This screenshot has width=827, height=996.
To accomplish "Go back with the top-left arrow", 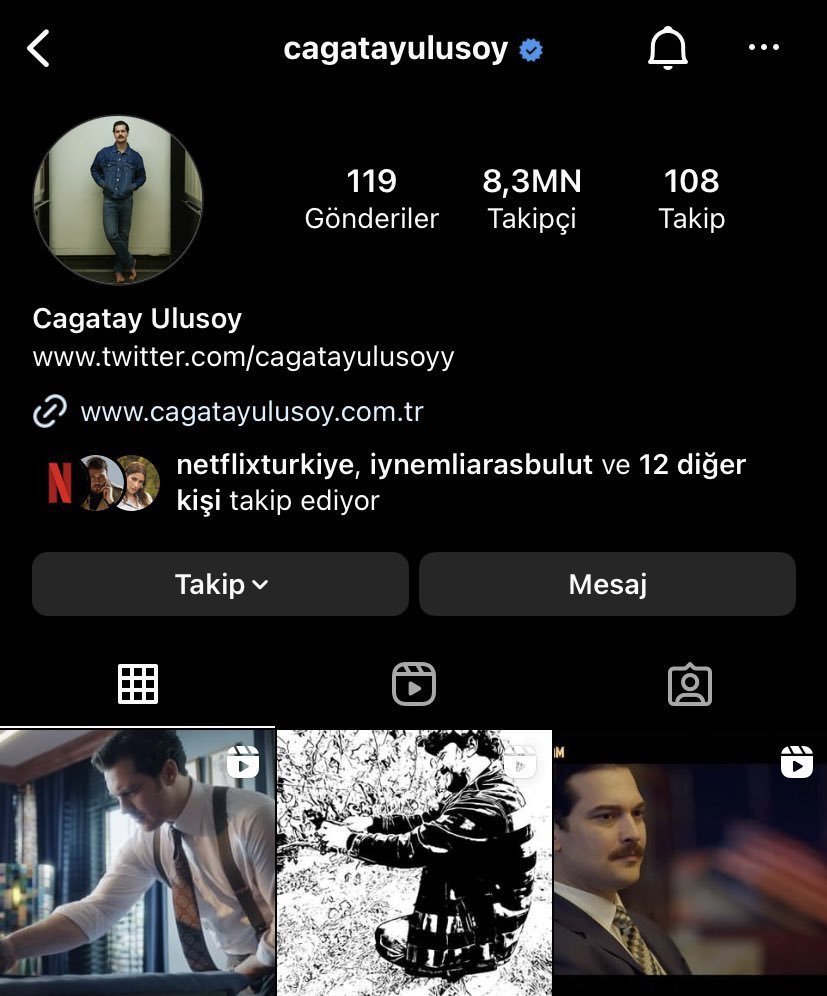I will (x=39, y=48).
